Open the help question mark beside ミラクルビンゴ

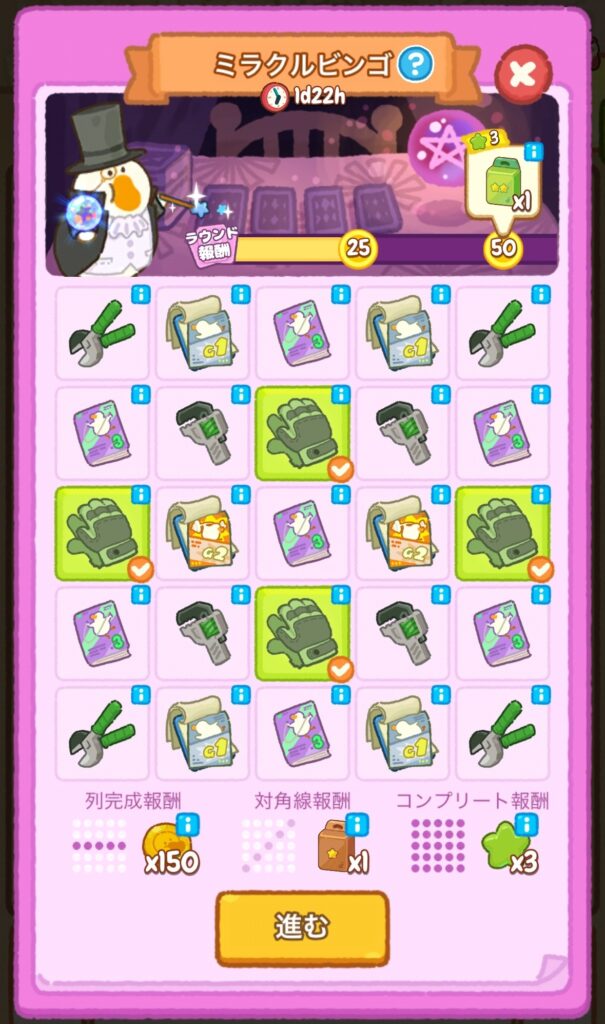[x=415, y=65]
